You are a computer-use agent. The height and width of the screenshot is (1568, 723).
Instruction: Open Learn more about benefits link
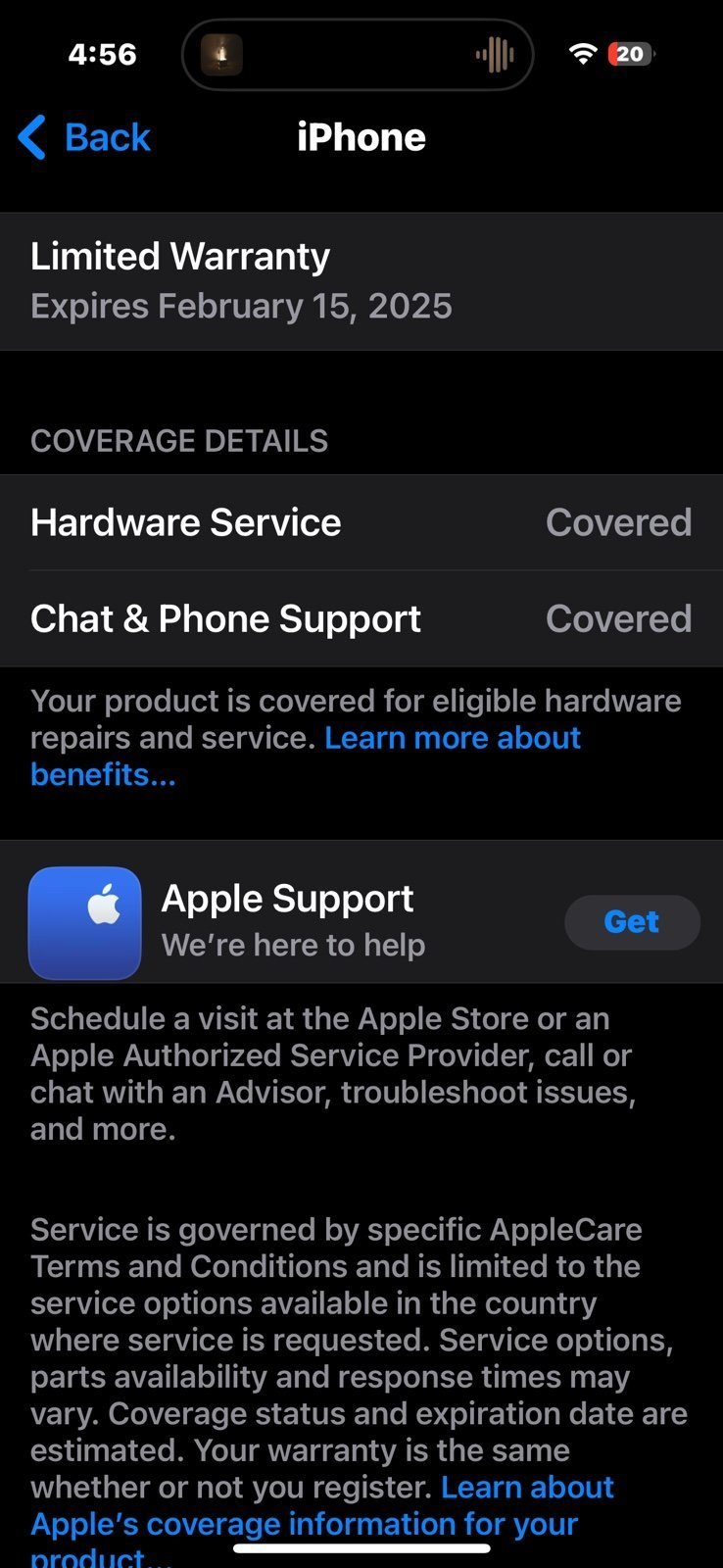click(452, 737)
